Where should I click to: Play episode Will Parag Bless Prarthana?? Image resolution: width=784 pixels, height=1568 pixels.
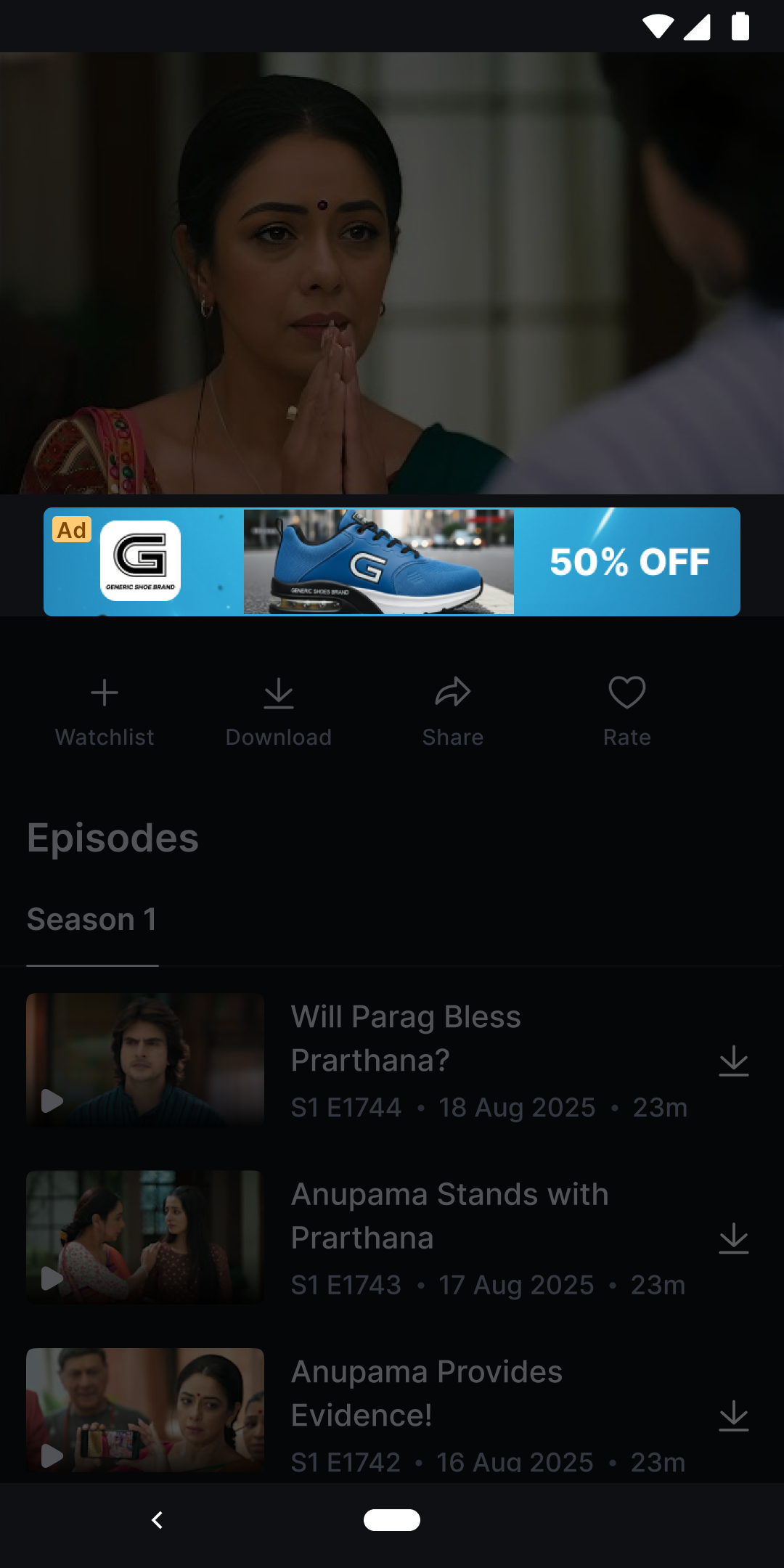(x=145, y=1060)
